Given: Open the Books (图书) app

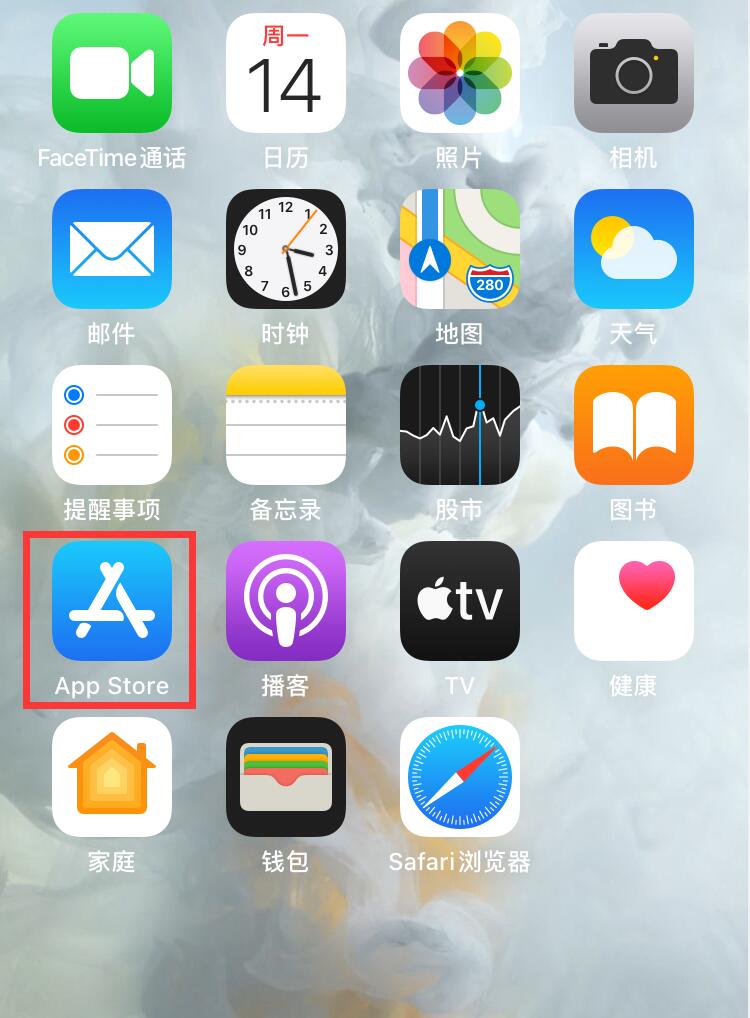Looking at the screenshot, I should pyautogui.click(x=633, y=425).
